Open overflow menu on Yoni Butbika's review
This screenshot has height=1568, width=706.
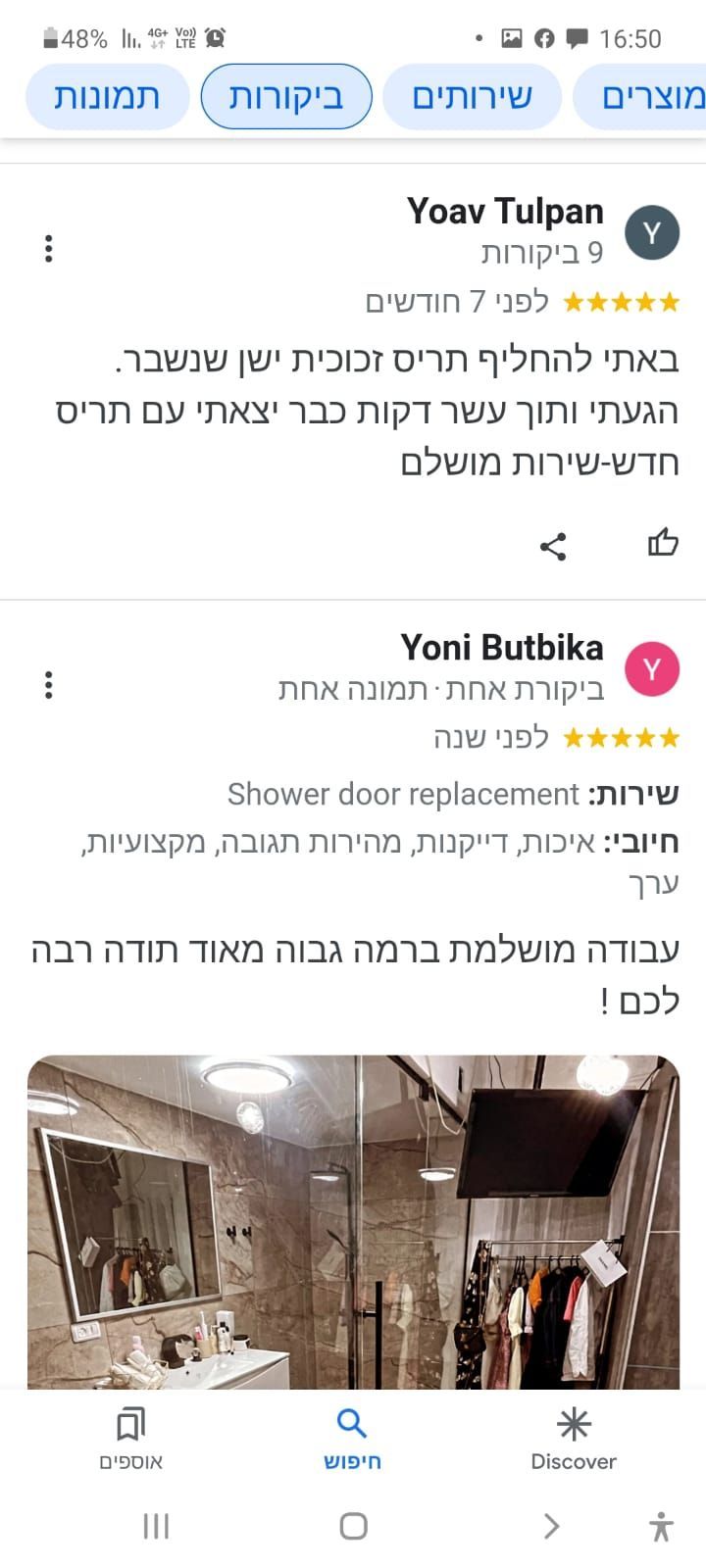pos(48,685)
